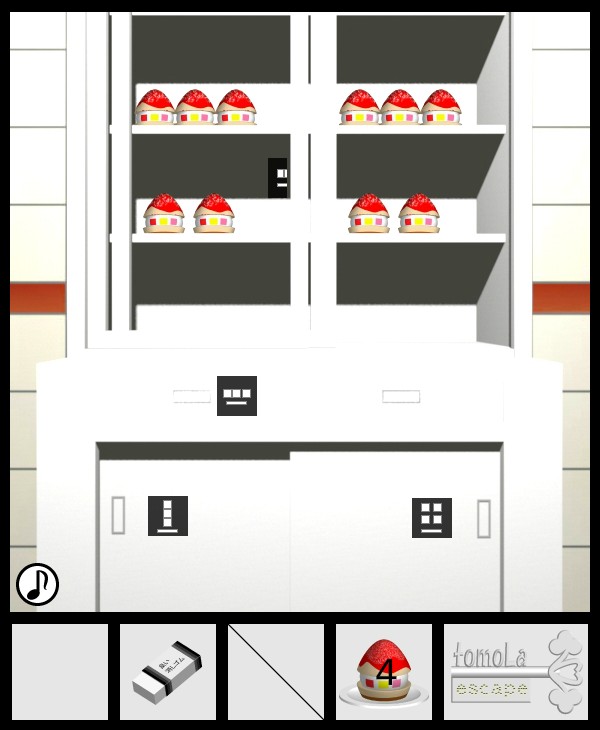The height and width of the screenshot is (730, 600).
Task: Select the eraser in the inventory
Action: click(168, 672)
